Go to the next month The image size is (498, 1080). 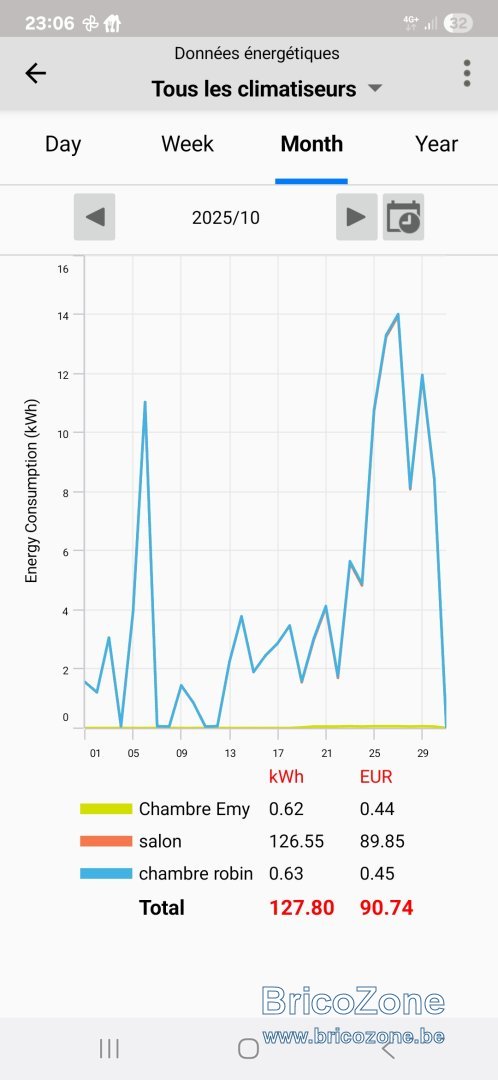(356, 217)
